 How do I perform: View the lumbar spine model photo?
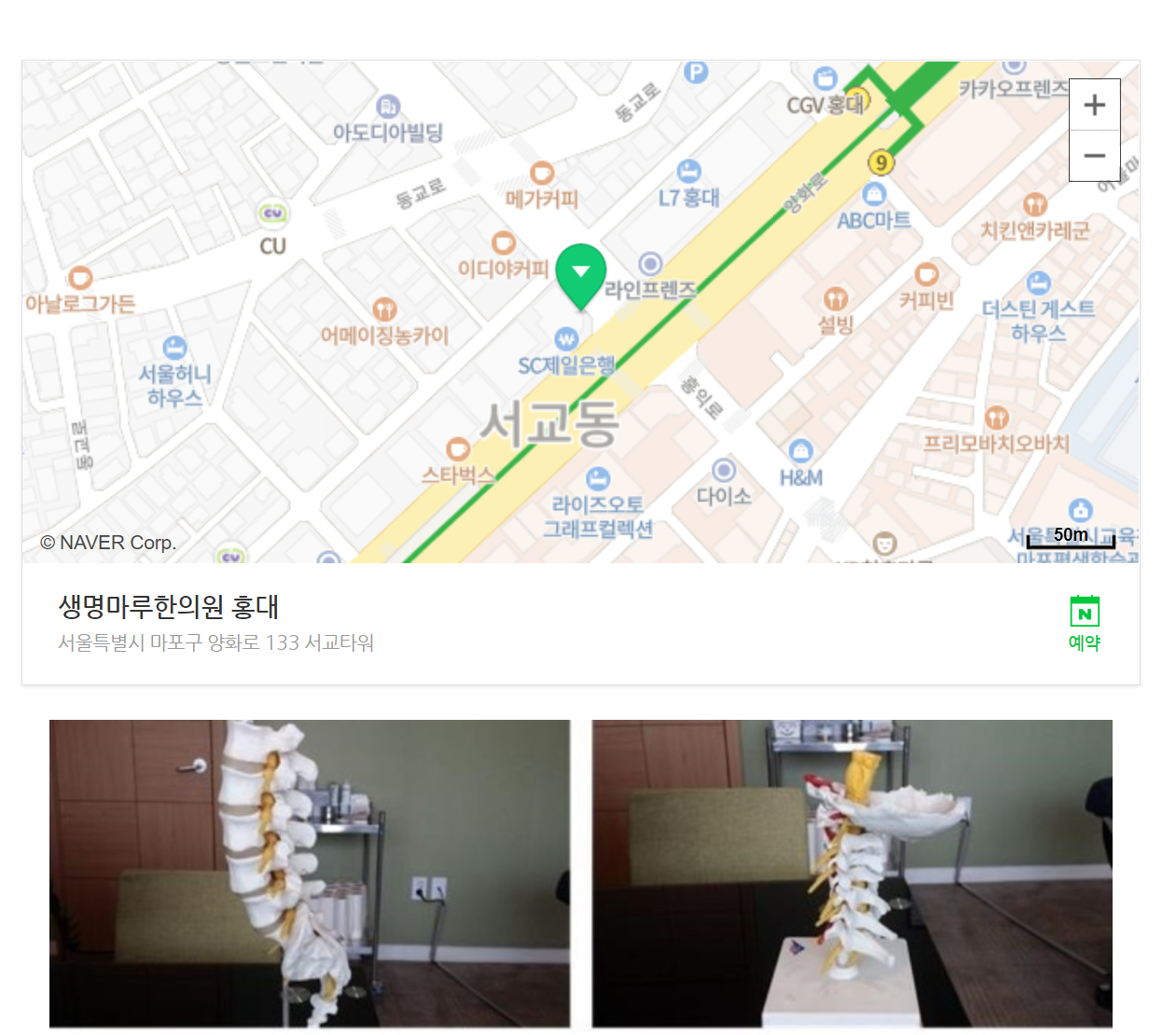tap(309, 873)
